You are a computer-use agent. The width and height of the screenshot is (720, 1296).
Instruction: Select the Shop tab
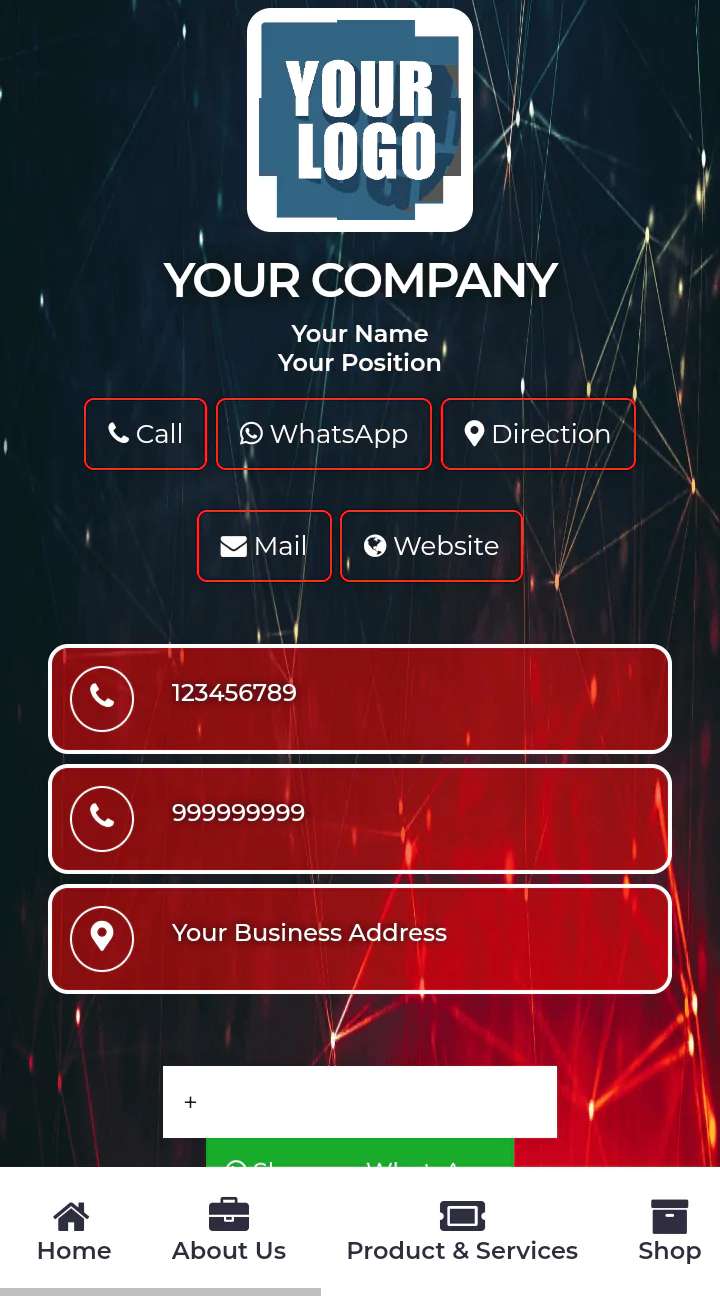pyautogui.click(x=669, y=1232)
